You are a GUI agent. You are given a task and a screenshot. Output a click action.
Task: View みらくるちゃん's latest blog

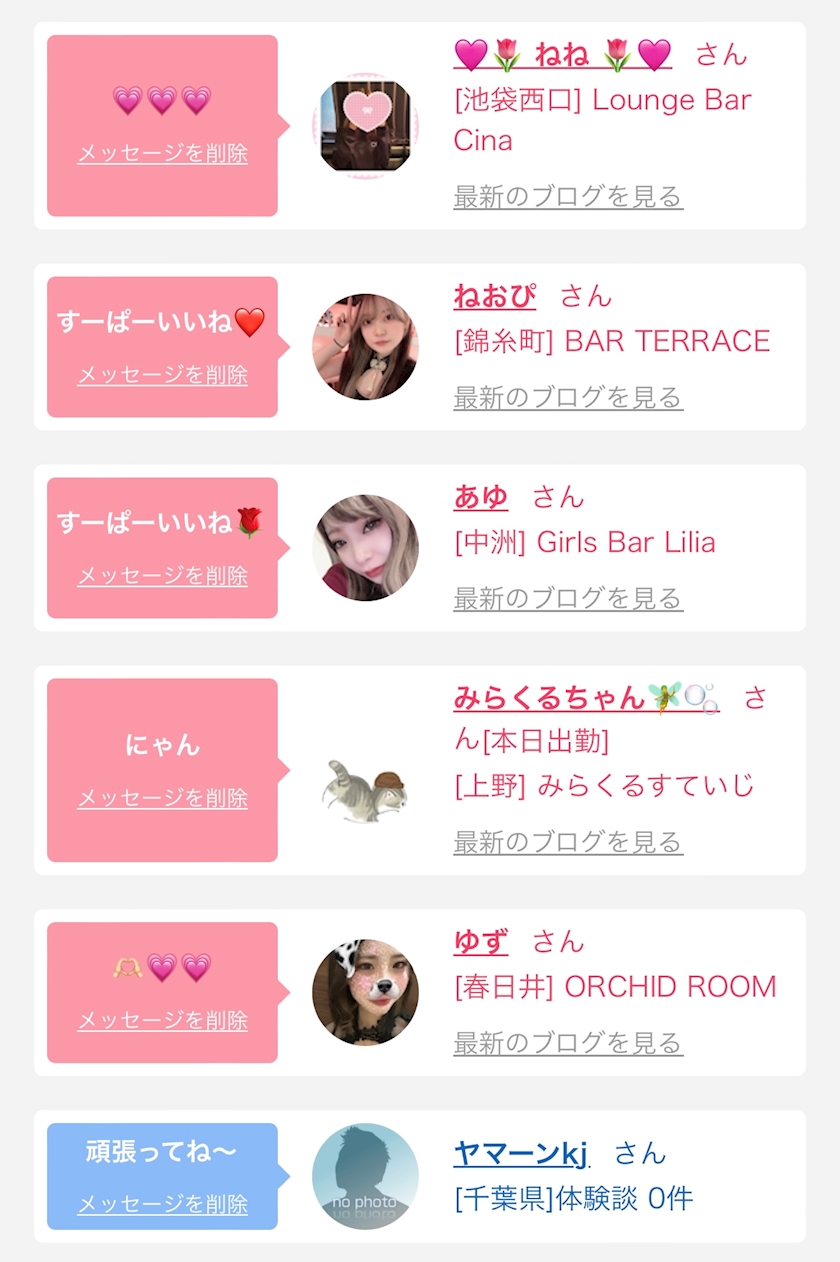[568, 842]
